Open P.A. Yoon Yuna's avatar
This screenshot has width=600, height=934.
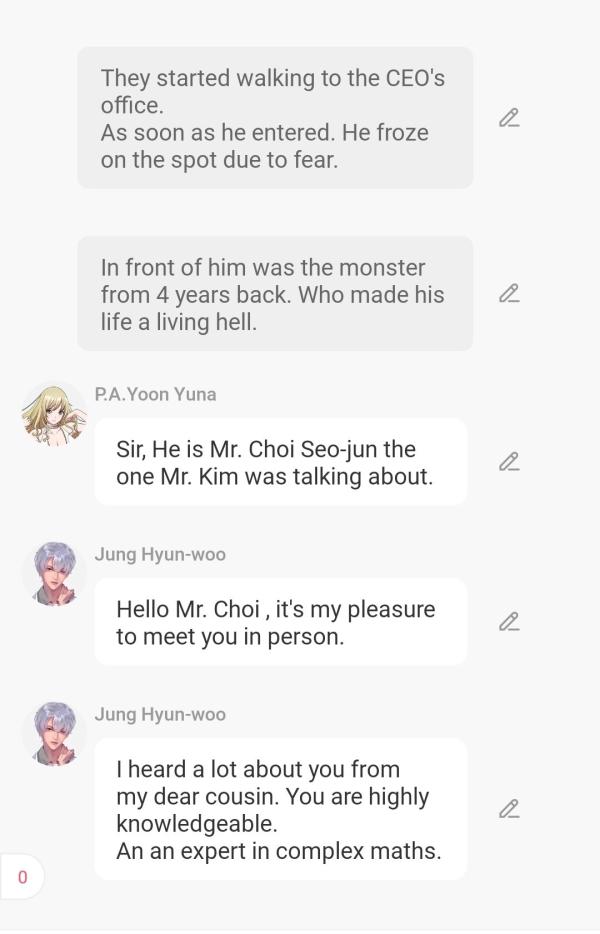coord(54,413)
